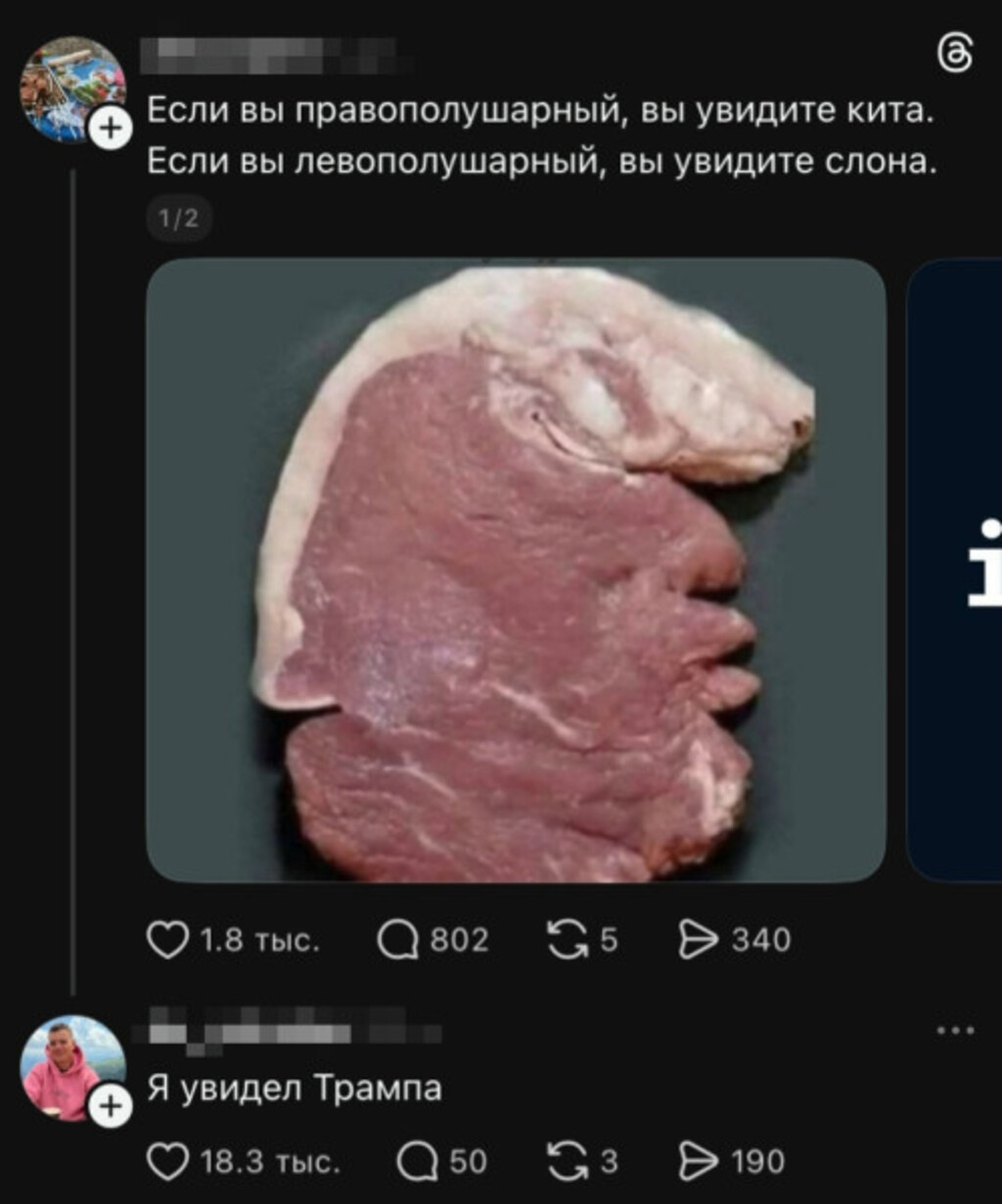Image resolution: width=1002 pixels, height=1204 pixels.
Task: Share the reply "Я увидел Трампа"
Action: [x=698, y=1161]
